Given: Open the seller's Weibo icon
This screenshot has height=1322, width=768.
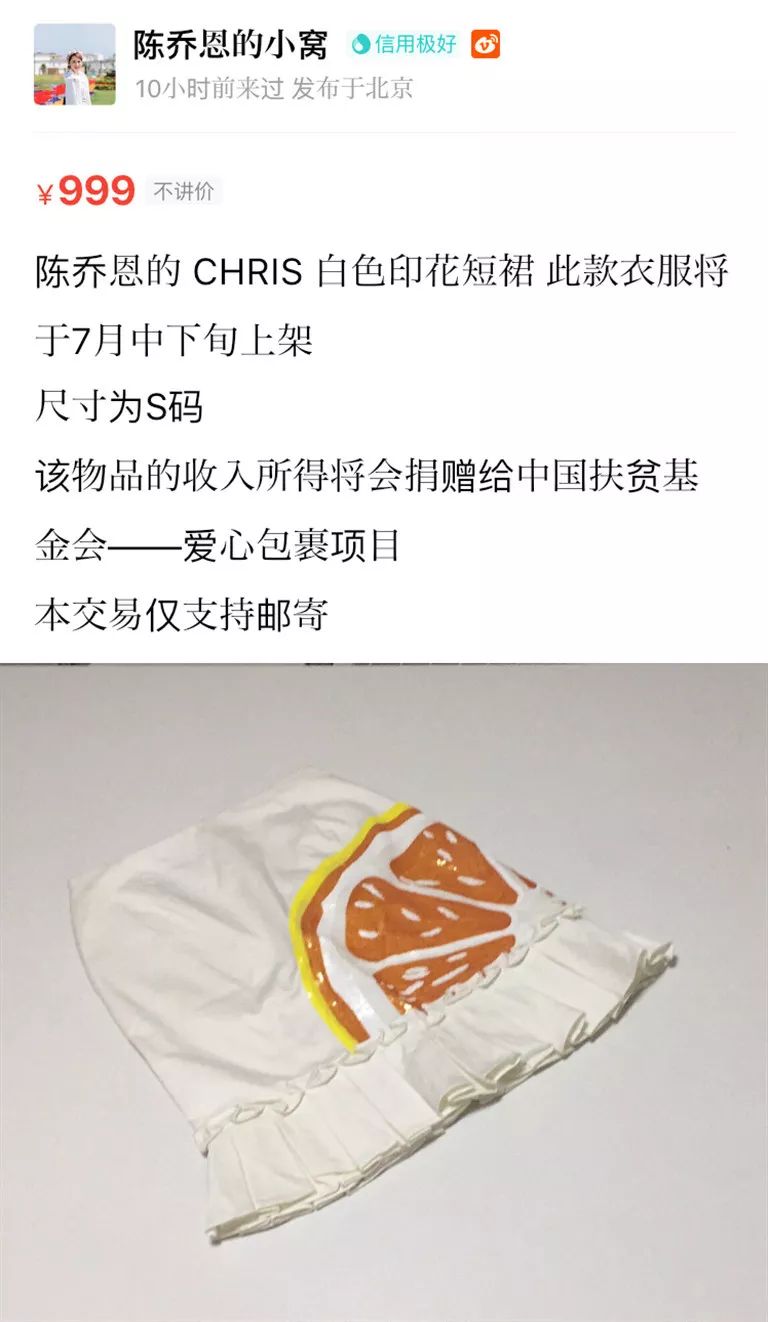Looking at the screenshot, I should (486, 44).
